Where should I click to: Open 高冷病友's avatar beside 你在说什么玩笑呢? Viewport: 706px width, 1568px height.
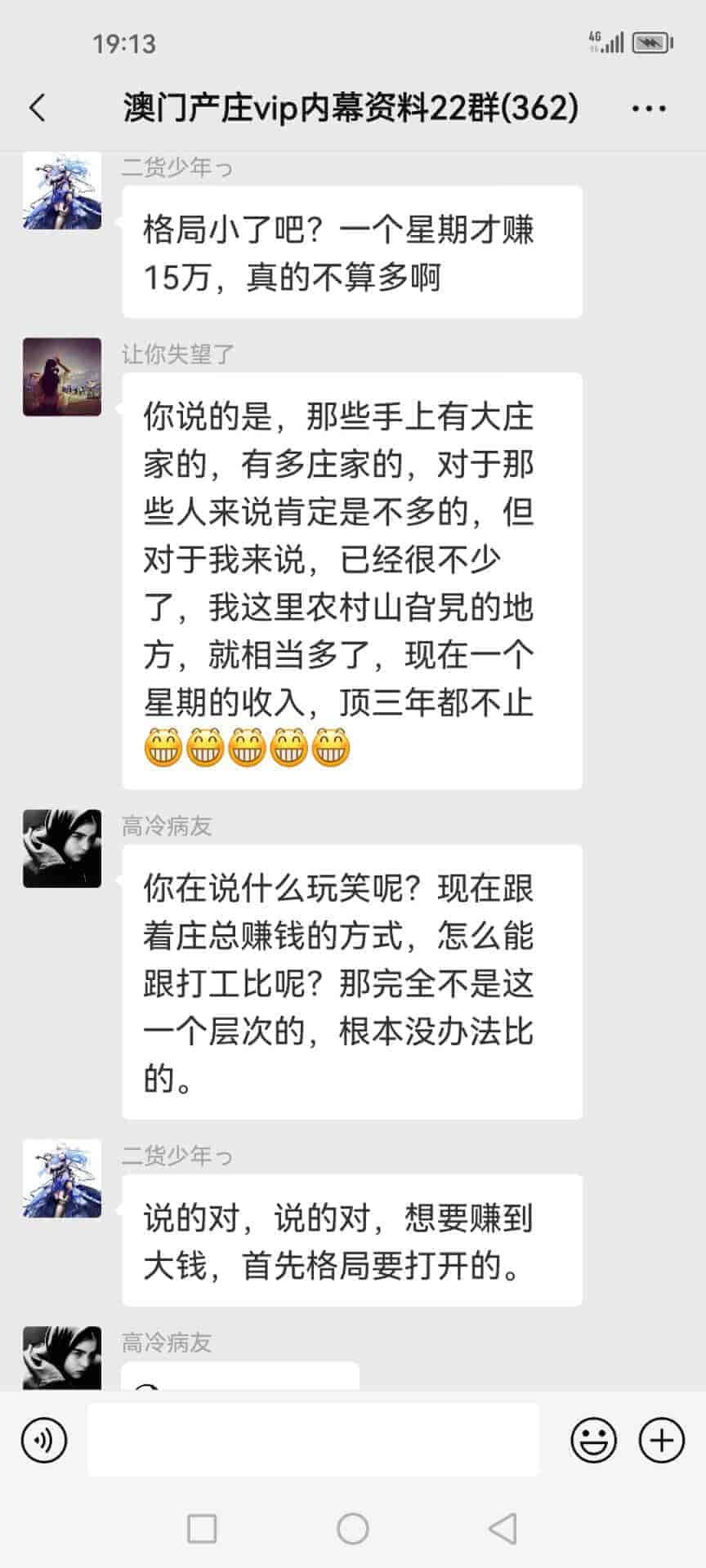coord(62,849)
